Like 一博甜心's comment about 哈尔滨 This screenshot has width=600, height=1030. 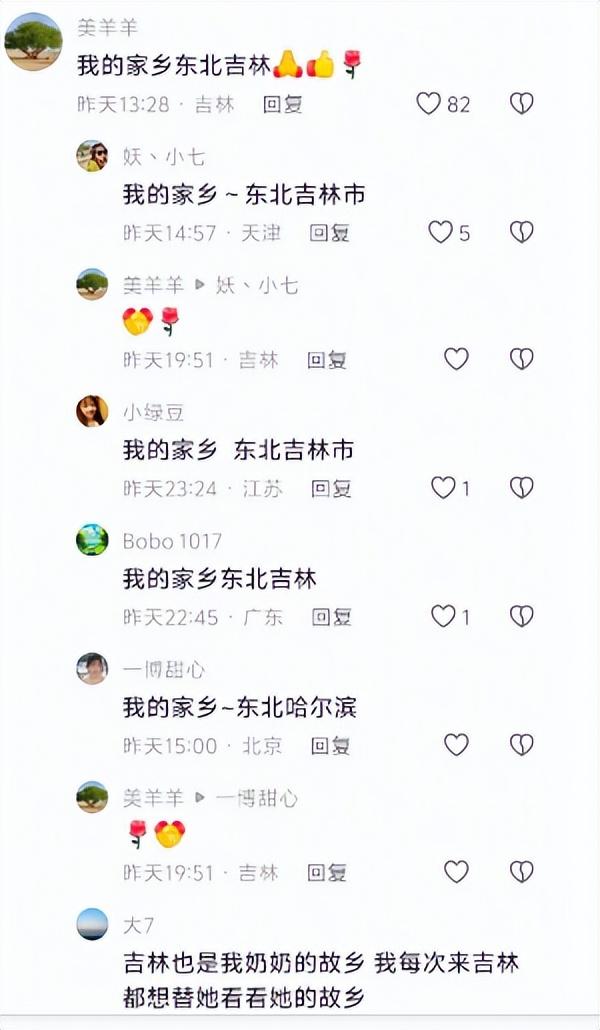pyautogui.click(x=456, y=744)
